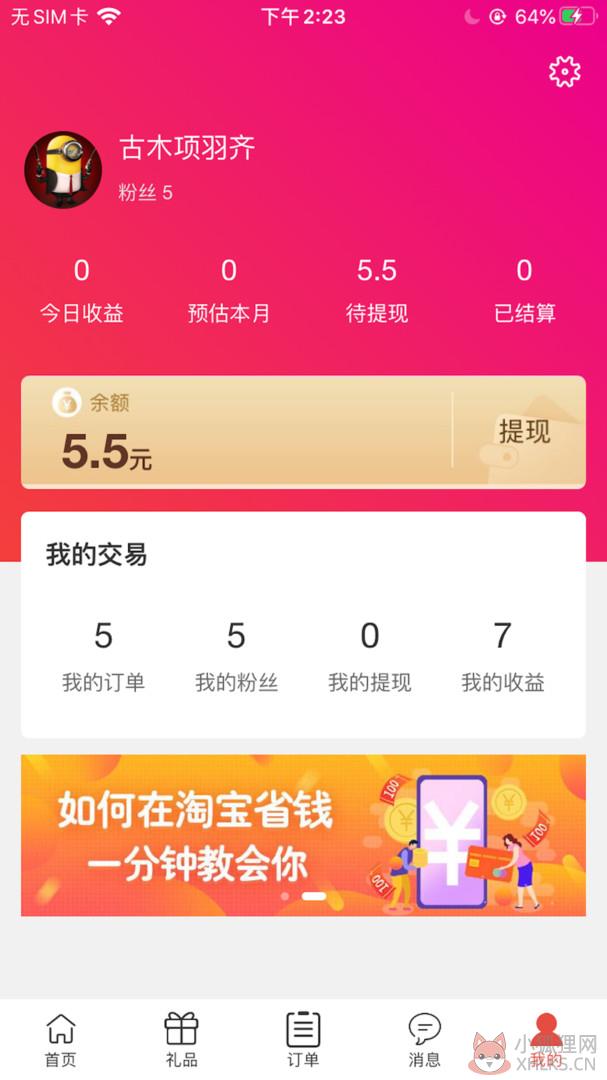Screen dimensions: 607x1080
Task: Tap the 提现 withdraw button
Action: 524,432
